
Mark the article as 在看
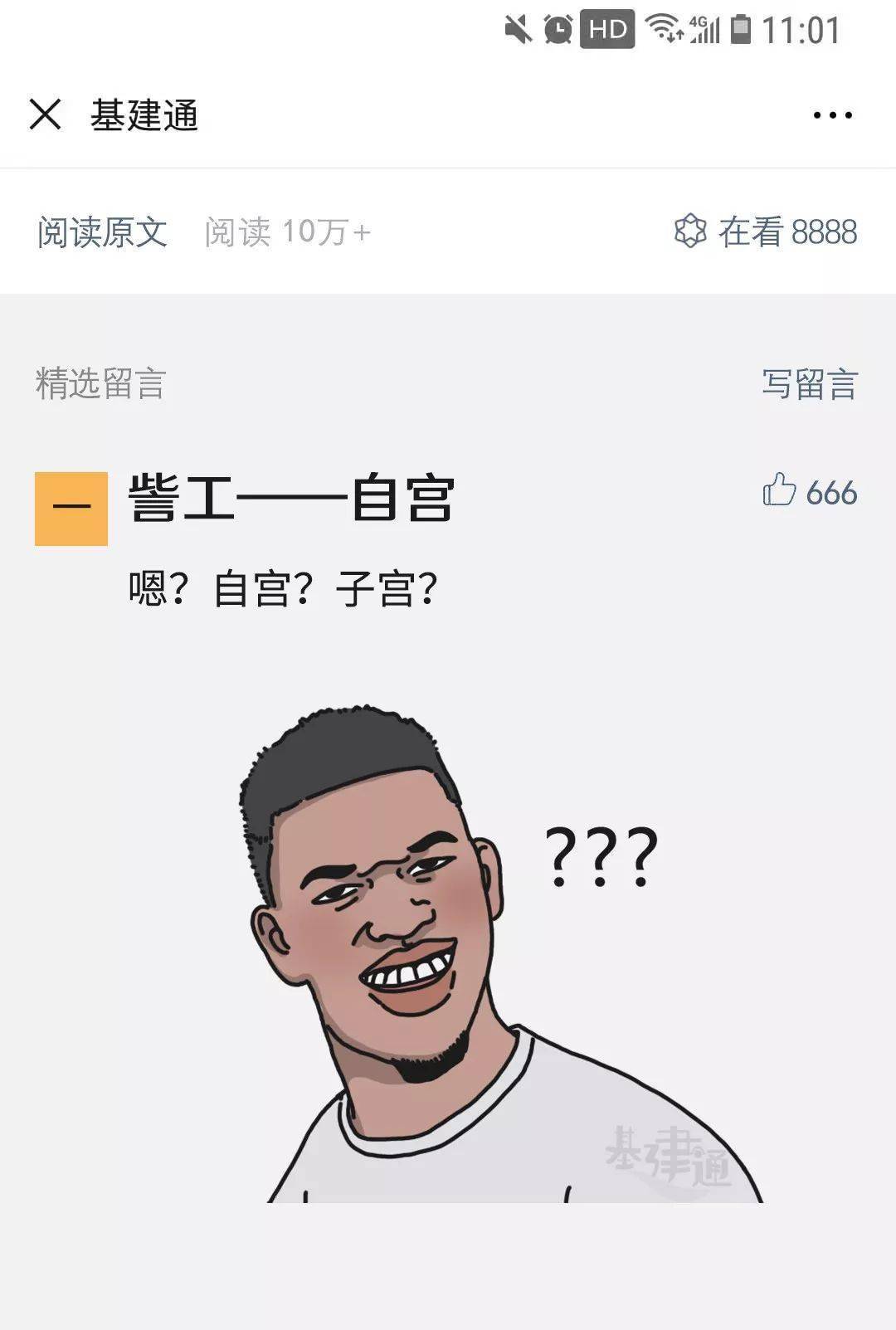[765, 231]
